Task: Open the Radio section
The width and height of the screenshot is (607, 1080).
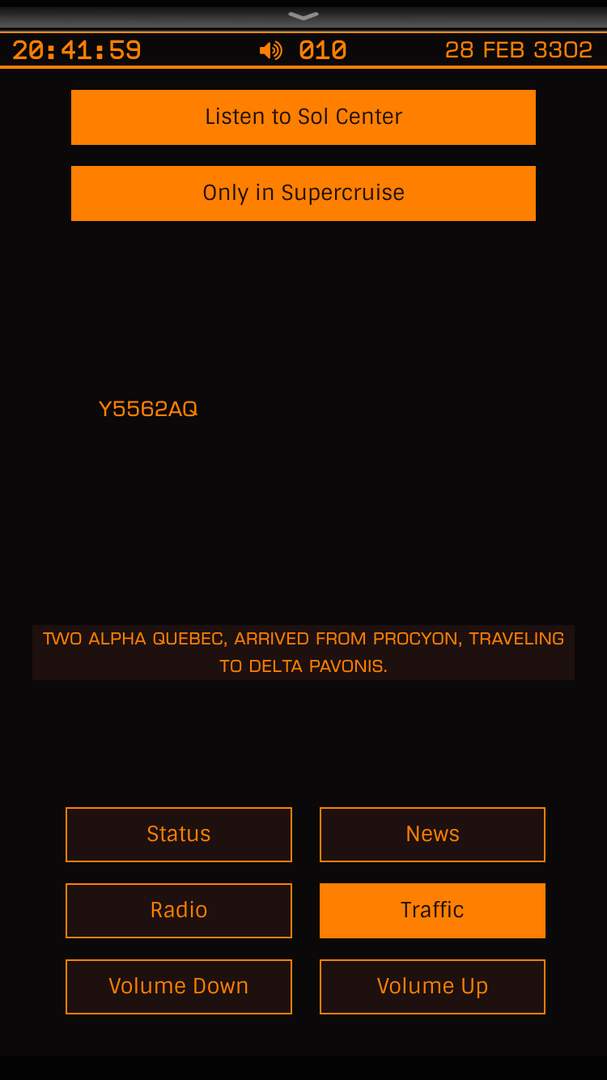Action: click(x=178, y=911)
